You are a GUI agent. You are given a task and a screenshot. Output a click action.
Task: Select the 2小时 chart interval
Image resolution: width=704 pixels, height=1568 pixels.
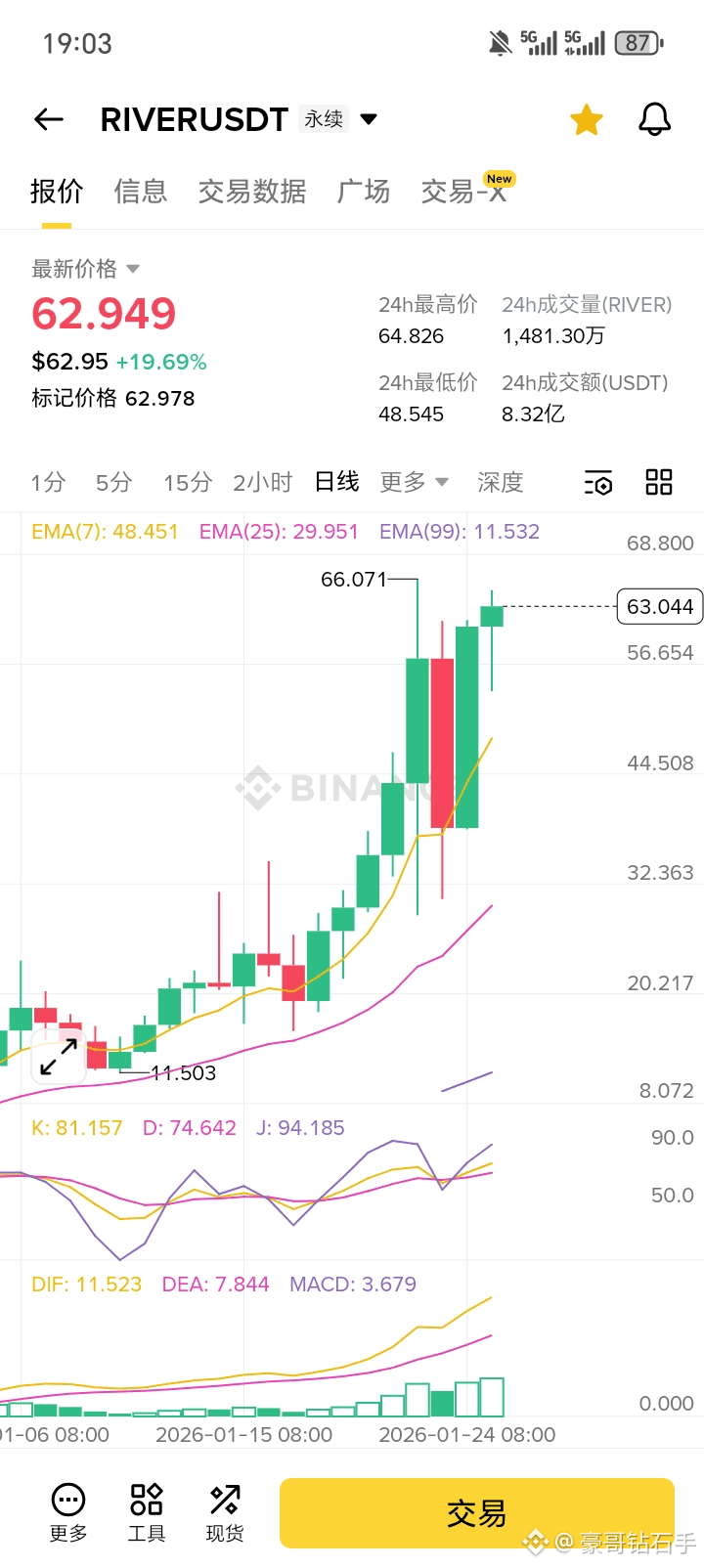tap(262, 482)
